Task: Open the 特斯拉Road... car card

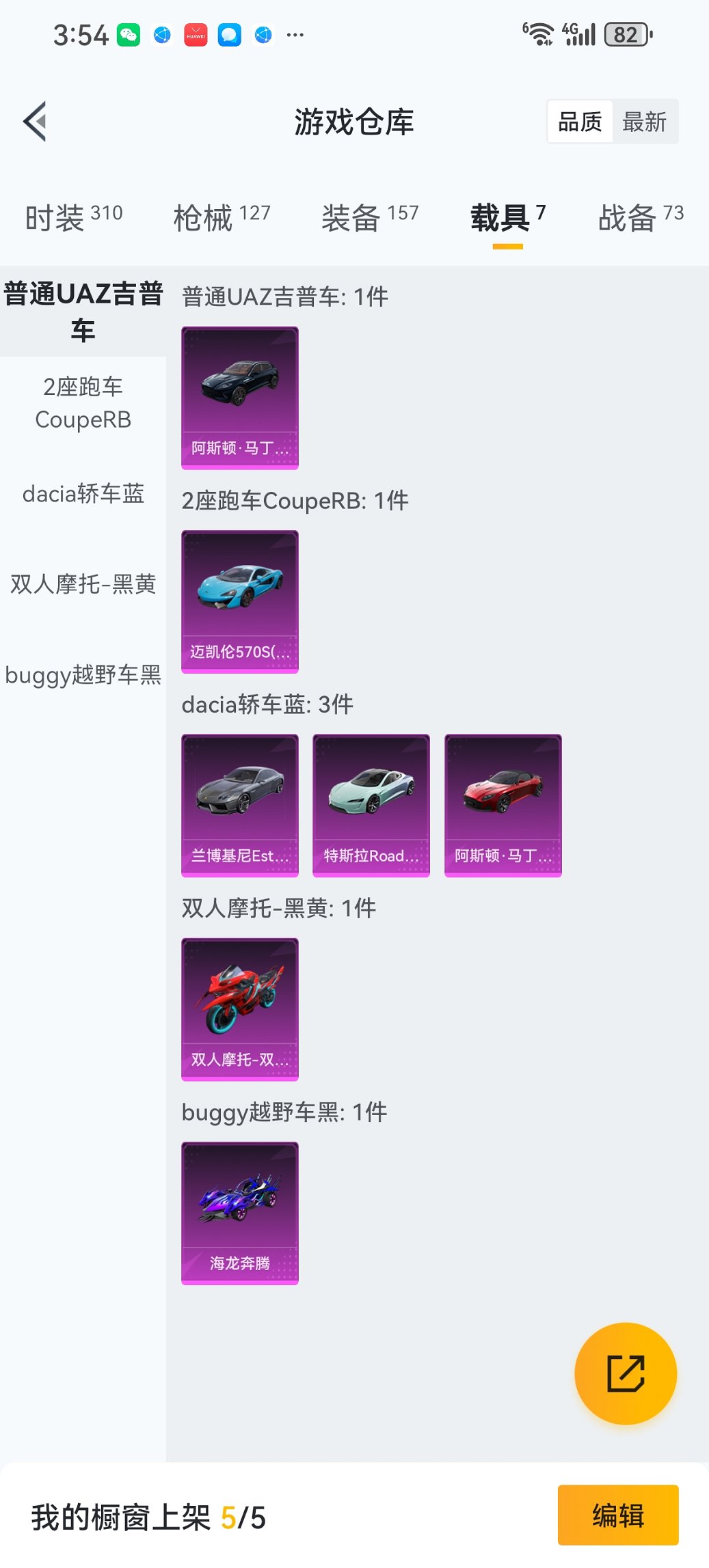Action: [371, 805]
